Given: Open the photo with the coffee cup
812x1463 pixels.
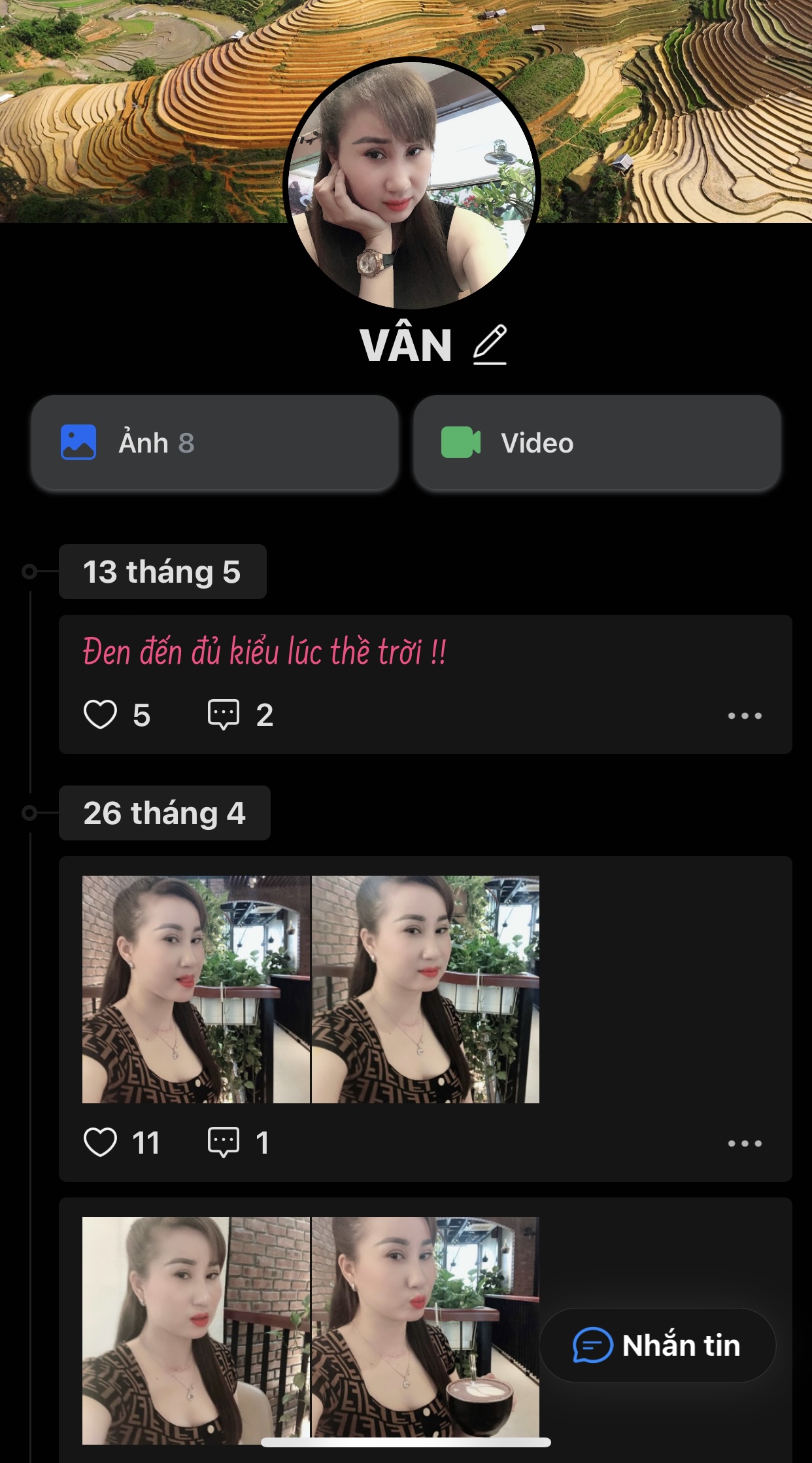Looking at the screenshot, I should coord(426,1328).
